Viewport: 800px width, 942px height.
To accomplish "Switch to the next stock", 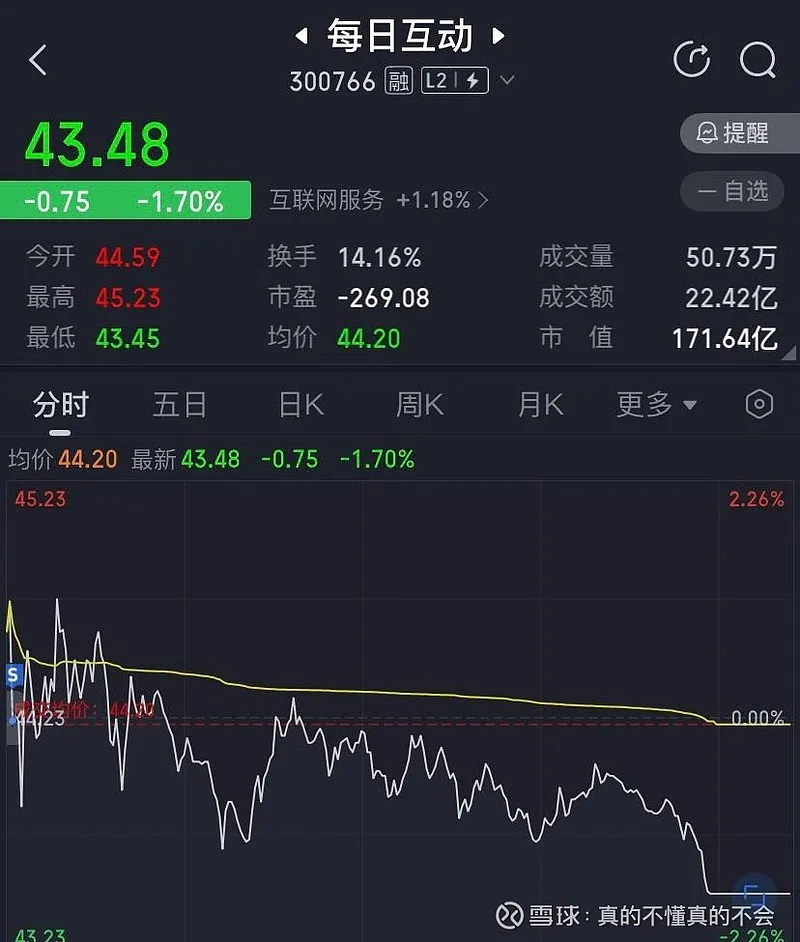I will (x=498, y=38).
